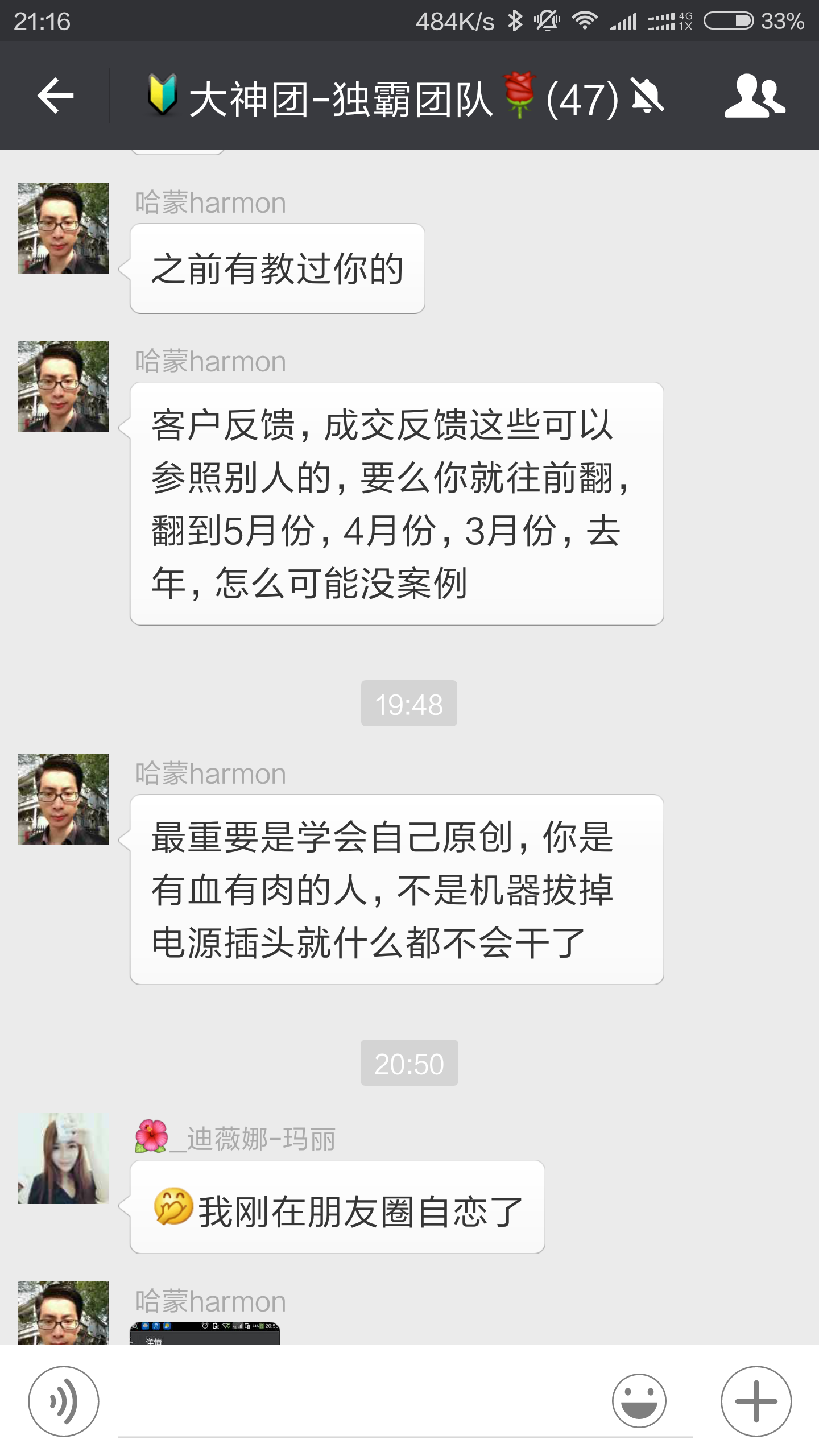Open 哈蒙harmon's avatar above 之前有教过你的
Screen dimensions: 819x1456
tap(64, 228)
